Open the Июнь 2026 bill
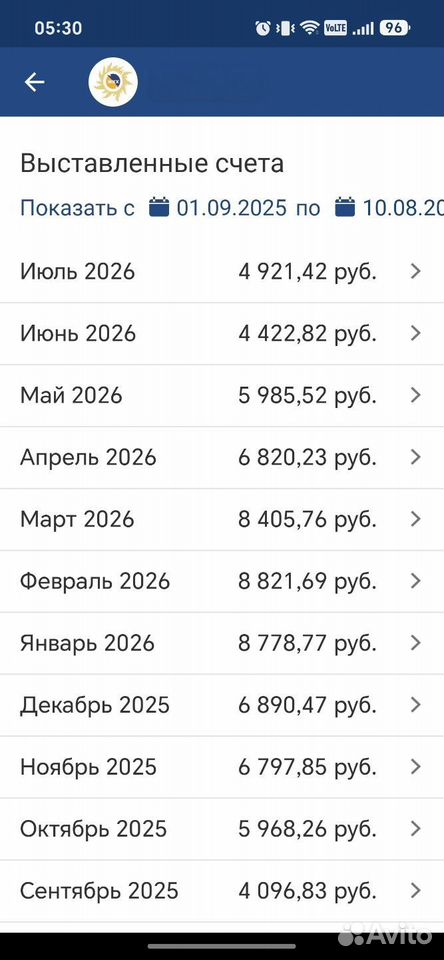This screenshot has height=960, width=444. 222,334
